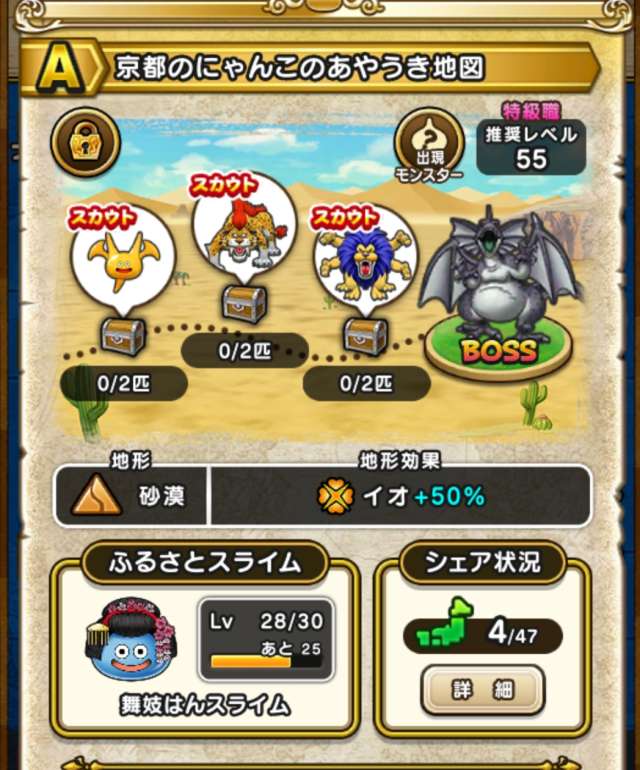Screen dimensions: 640x770
Task: Select the yellow bat monster scout bubble
Action: (122, 259)
